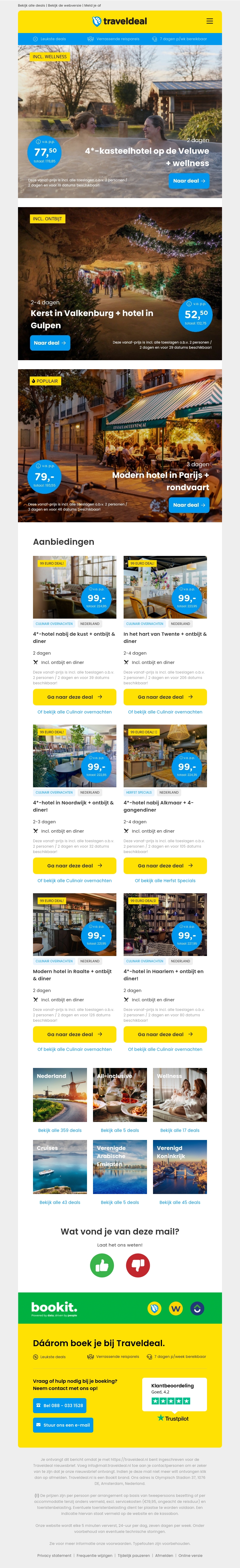View all 5 All-inclusive deals
Viewport: 240px width, 1568px height.
click(x=120, y=1130)
